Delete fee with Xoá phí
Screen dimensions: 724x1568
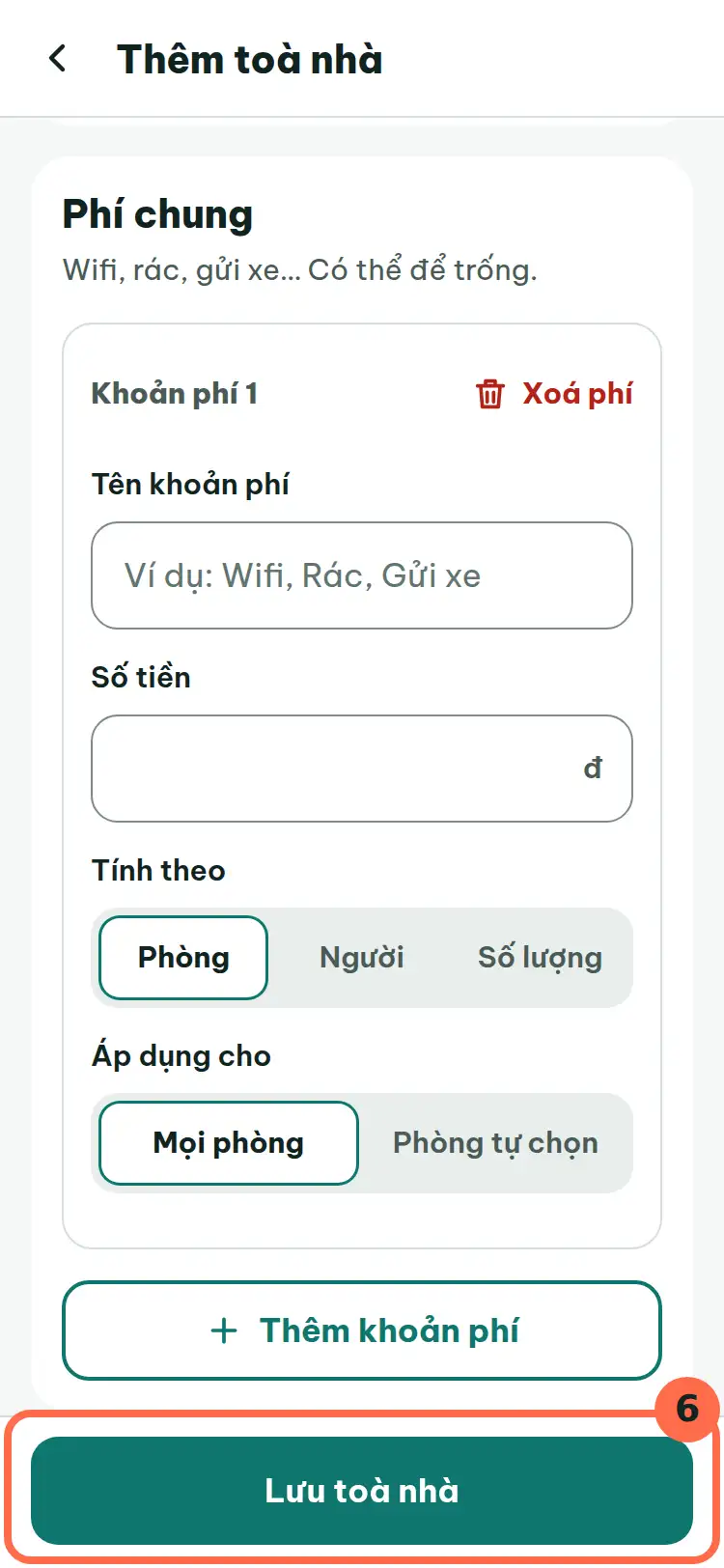(554, 394)
